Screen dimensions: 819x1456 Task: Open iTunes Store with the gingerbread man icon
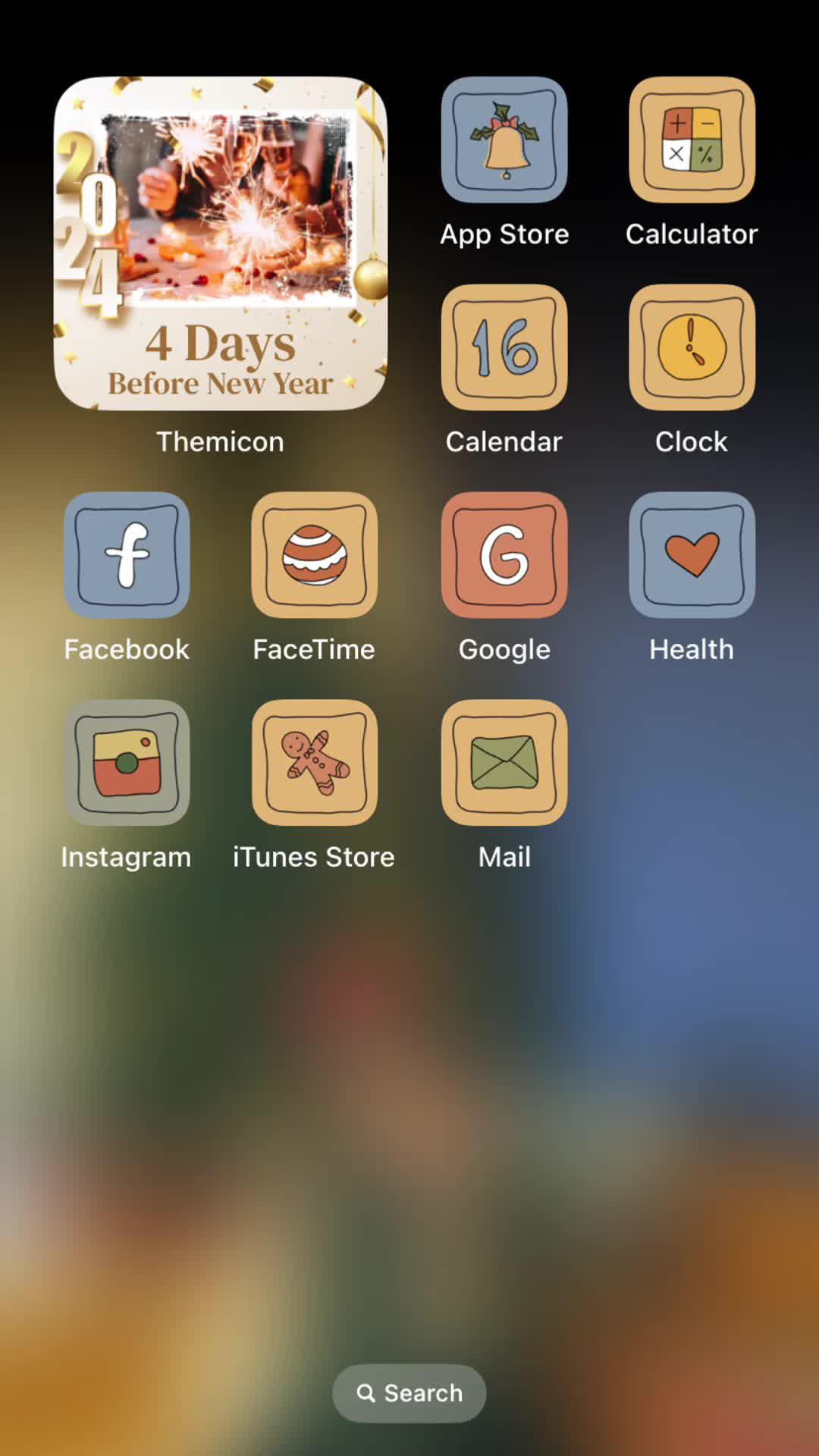point(314,762)
